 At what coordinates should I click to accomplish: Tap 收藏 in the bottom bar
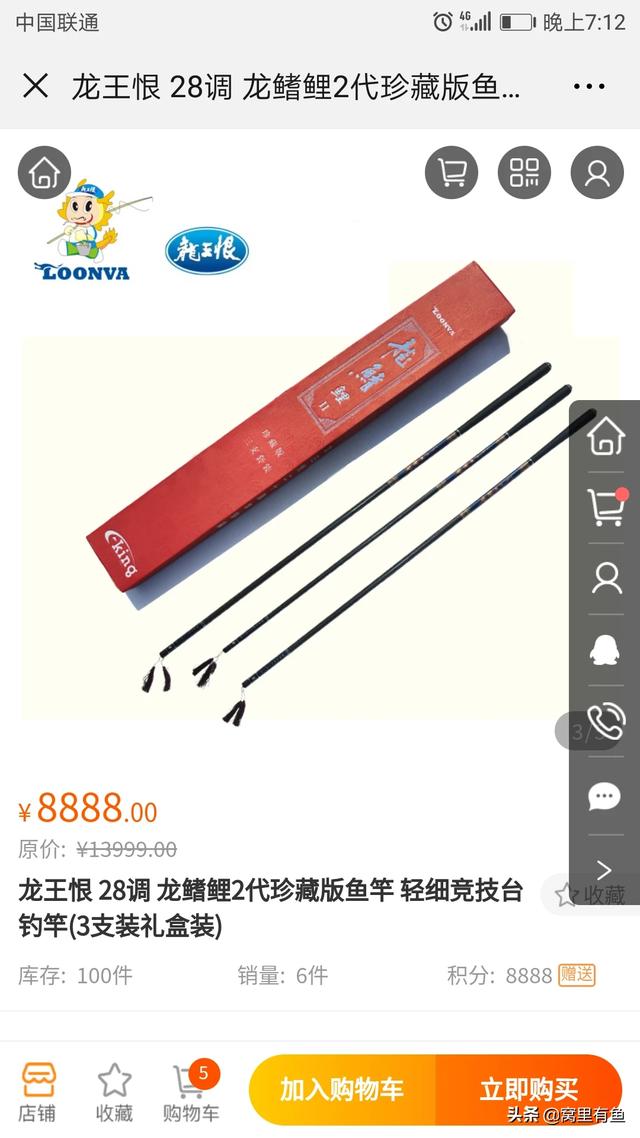pos(115,1092)
